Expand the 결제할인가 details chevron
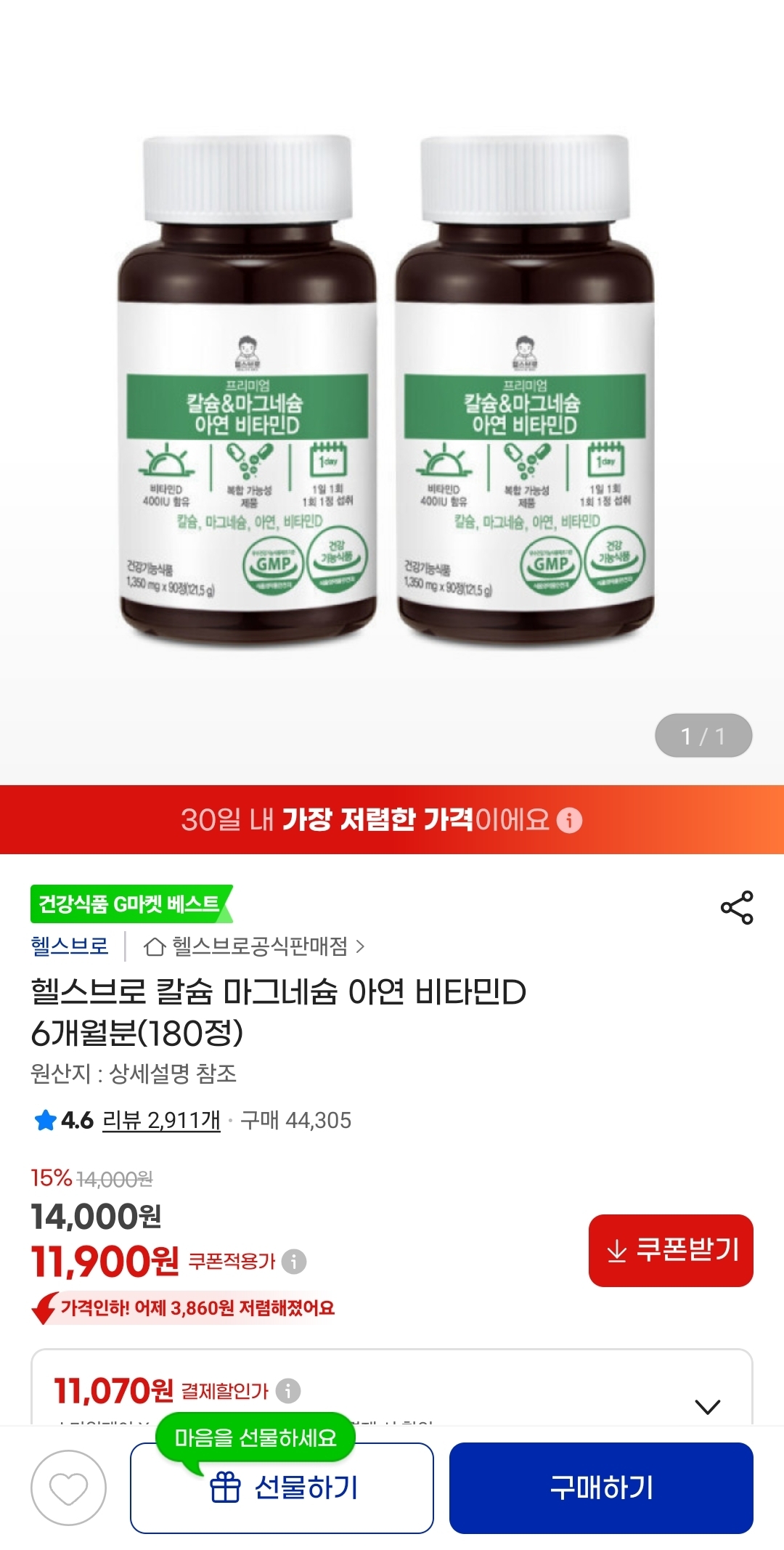The image size is (784, 1550). coord(708,1406)
